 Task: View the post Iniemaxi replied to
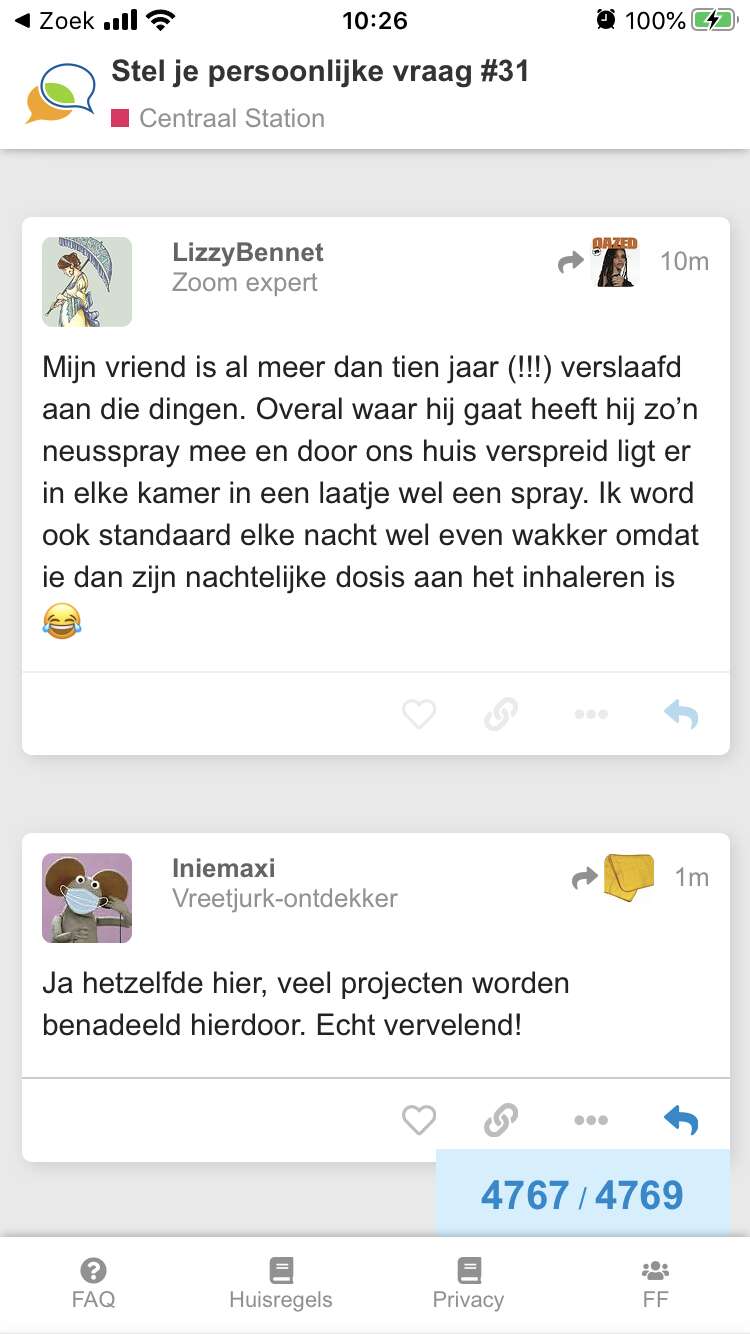(x=613, y=877)
